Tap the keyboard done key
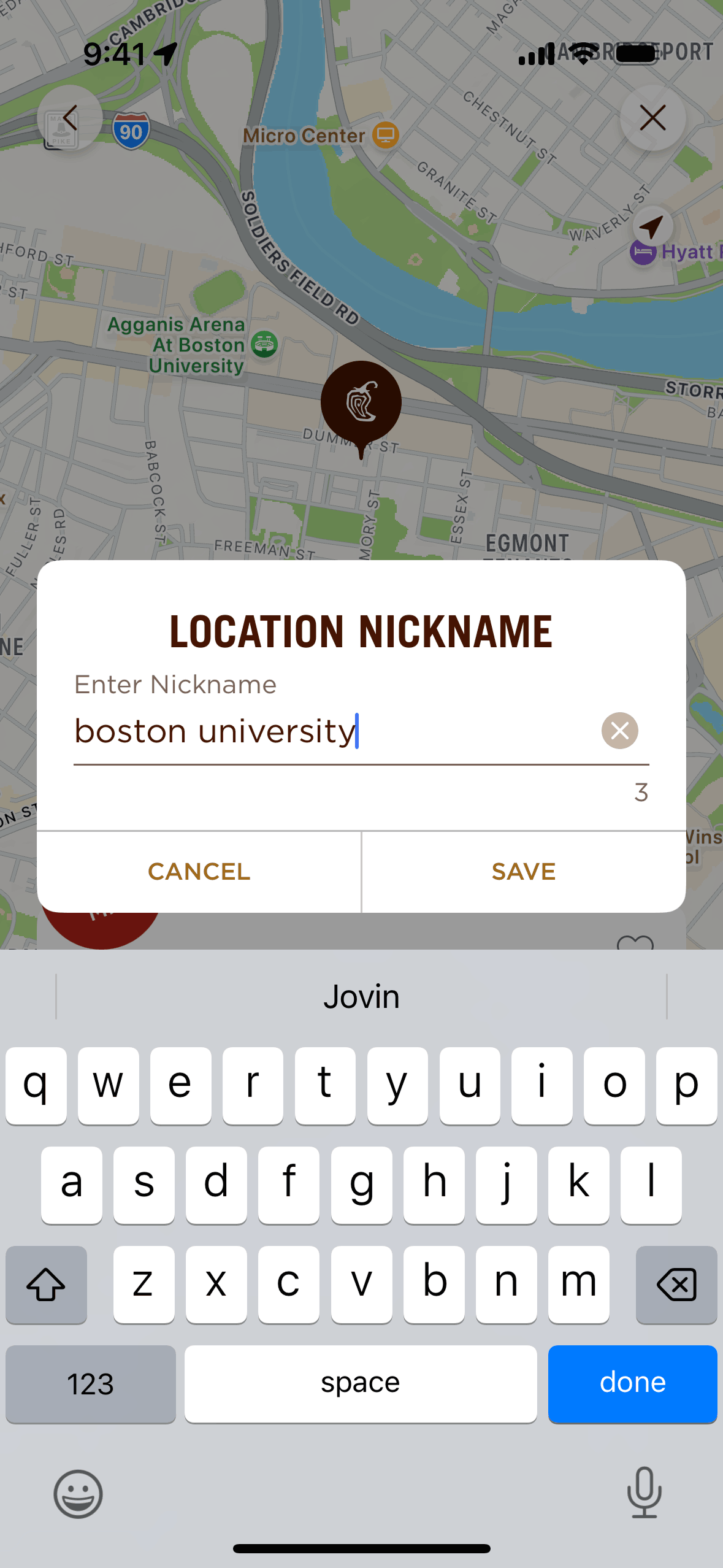 [x=632, y=1383]
